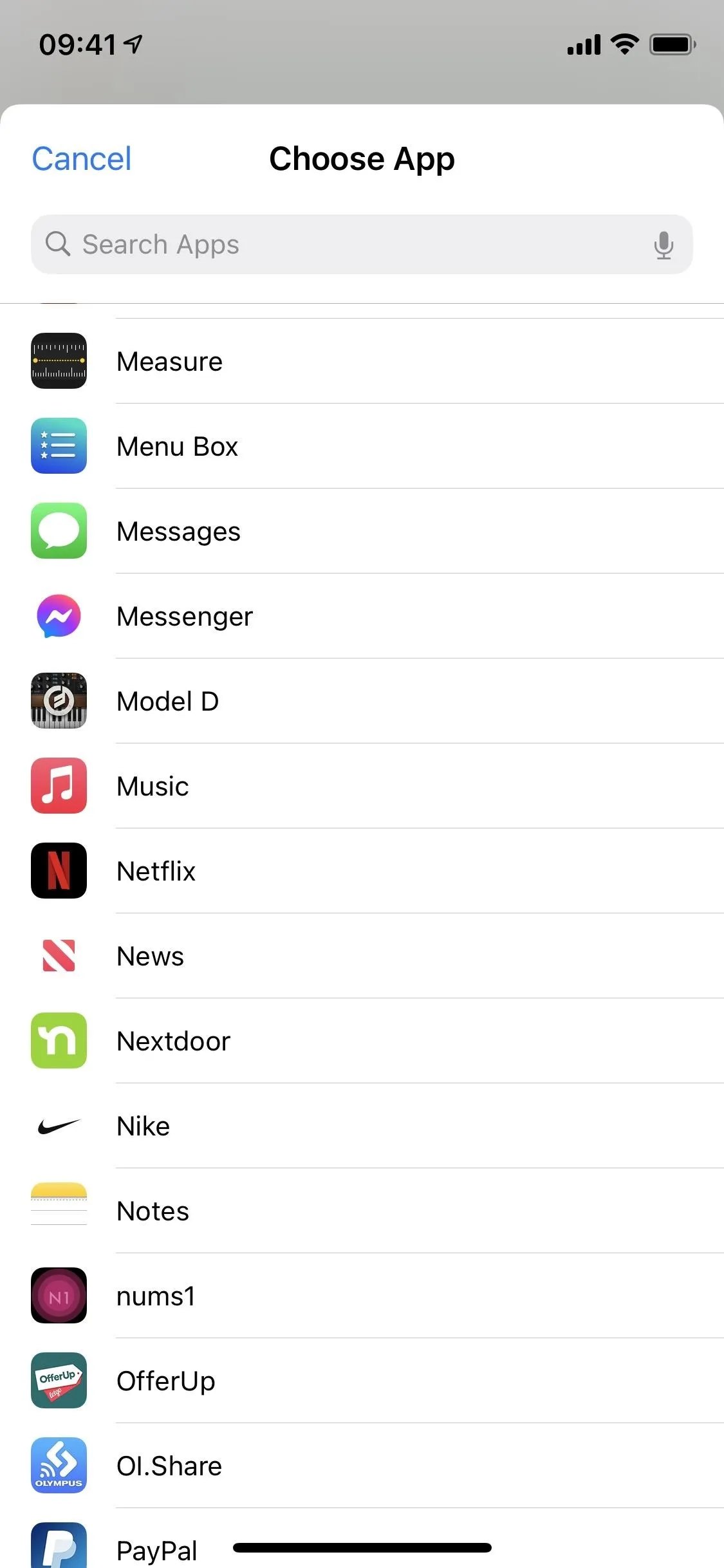Choose Menu Box from the list
This screenshot has height=1568, width=724.
point(362,446)
